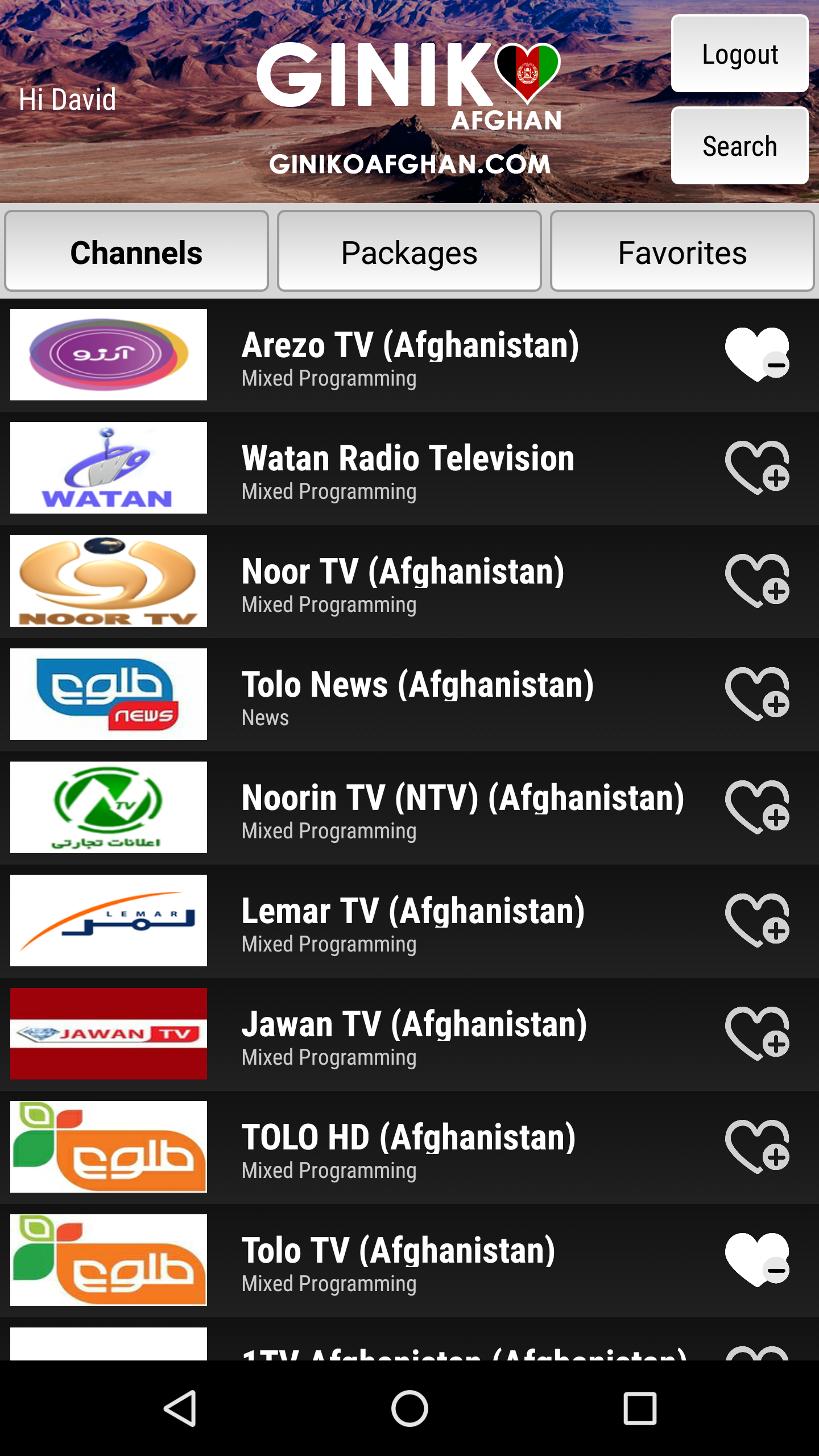Open the Arezo TV (Afghanistan) channel
Viewport: 819px width, 1456px height.
(x=409, y=354)
